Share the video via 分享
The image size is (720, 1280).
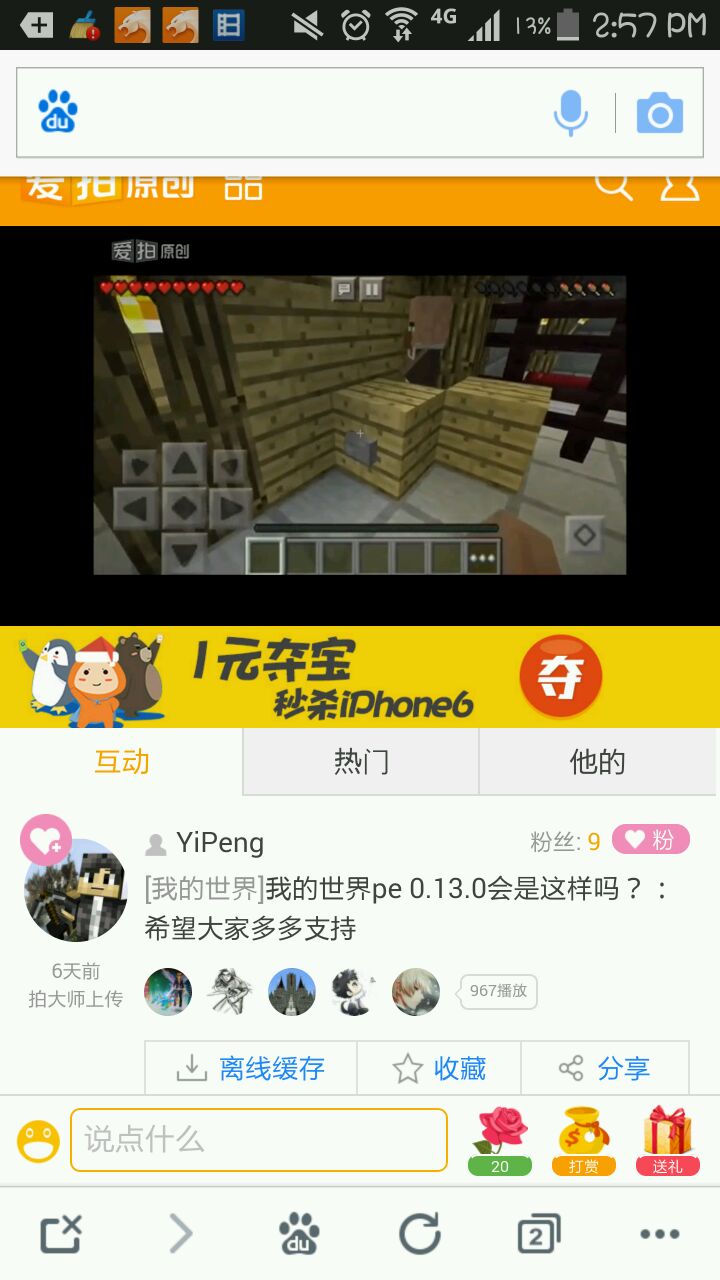604,1068
